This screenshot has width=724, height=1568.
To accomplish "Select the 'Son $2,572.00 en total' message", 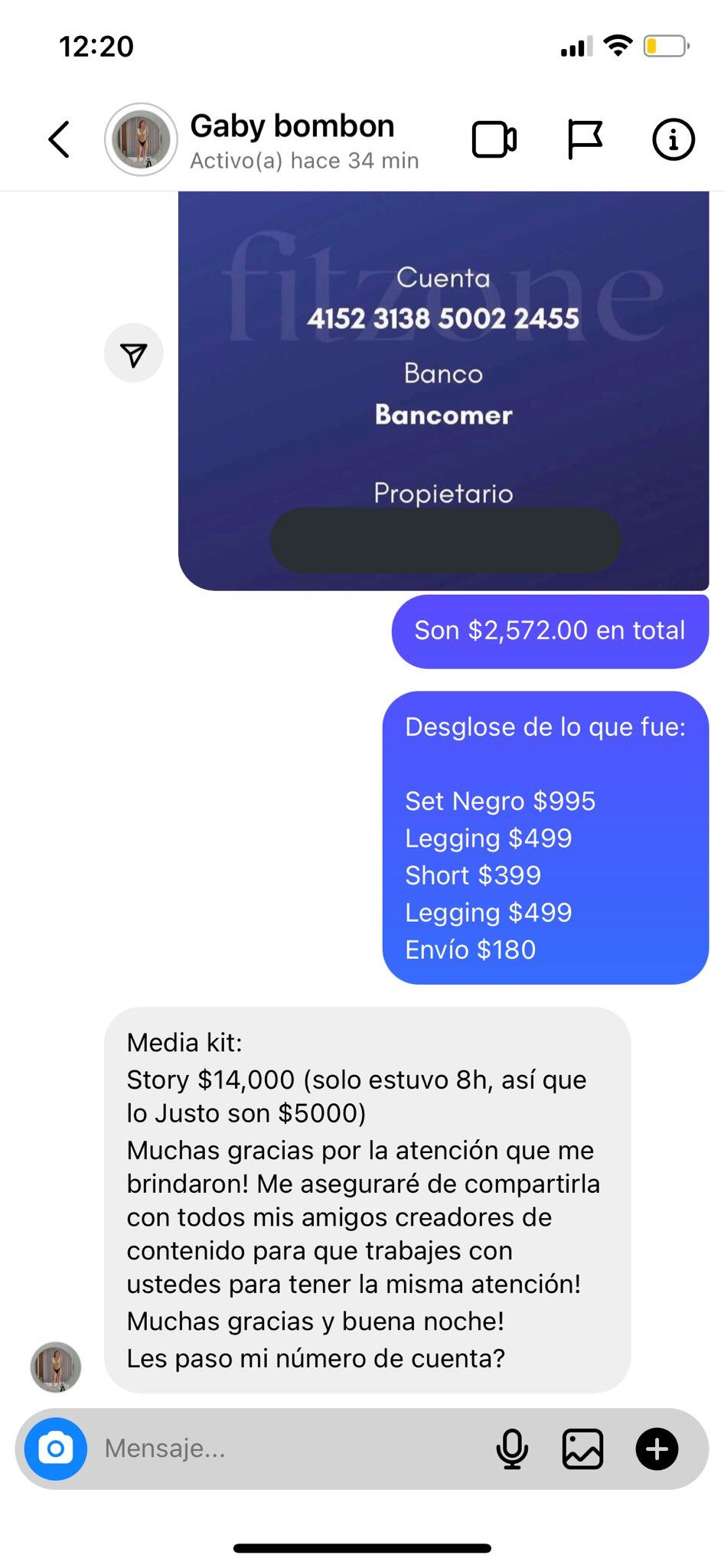I will click(550, 630).
